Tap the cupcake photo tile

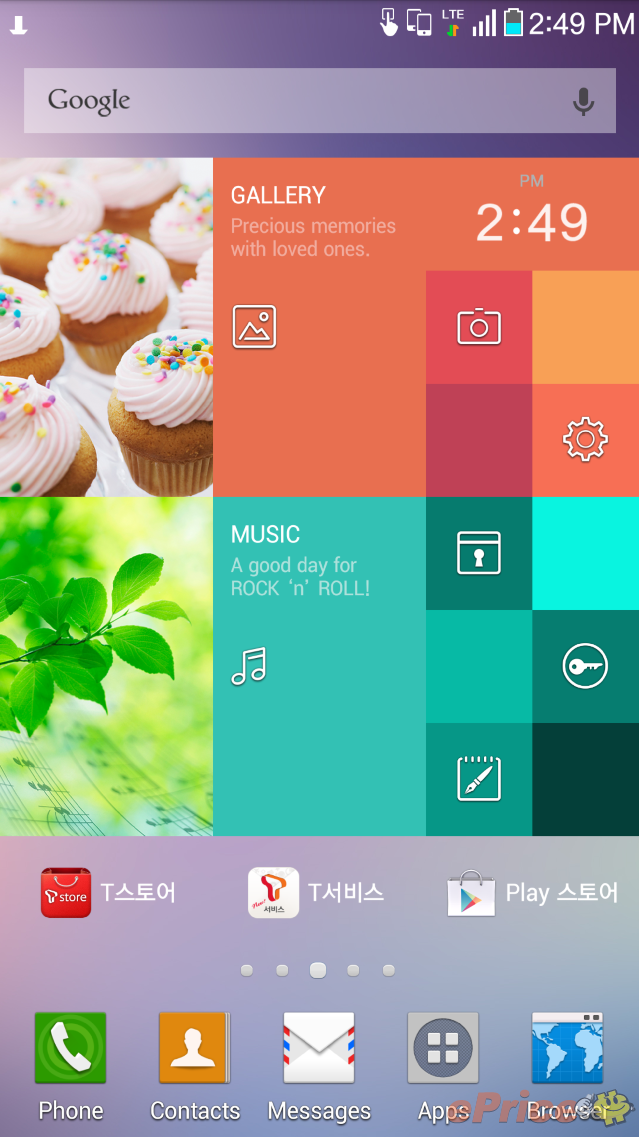coord(106,327)
